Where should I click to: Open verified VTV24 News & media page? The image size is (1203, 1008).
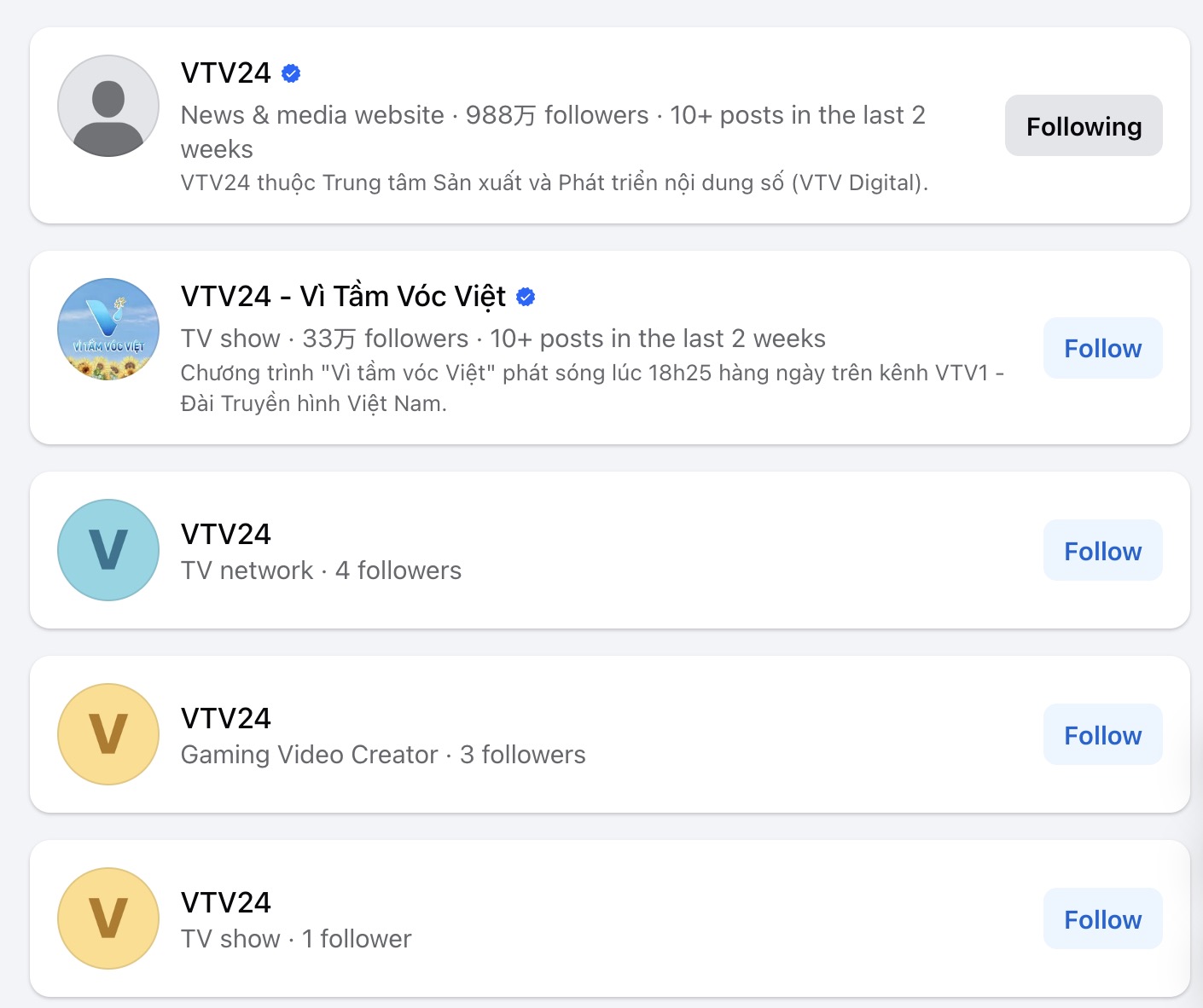[225, 73]
